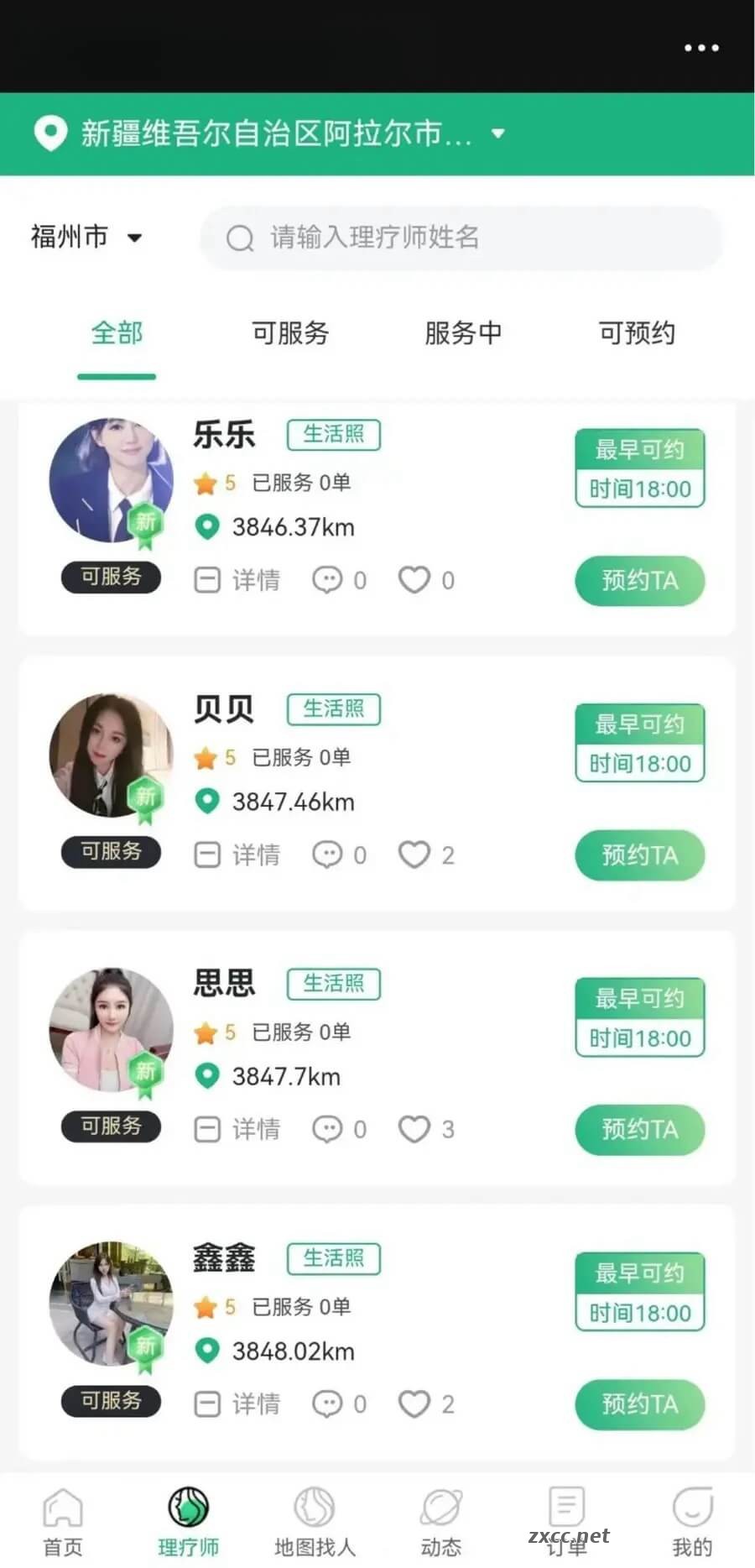Go to the 我的 tab
The image size is (755, 1568).
[692, 1523]
